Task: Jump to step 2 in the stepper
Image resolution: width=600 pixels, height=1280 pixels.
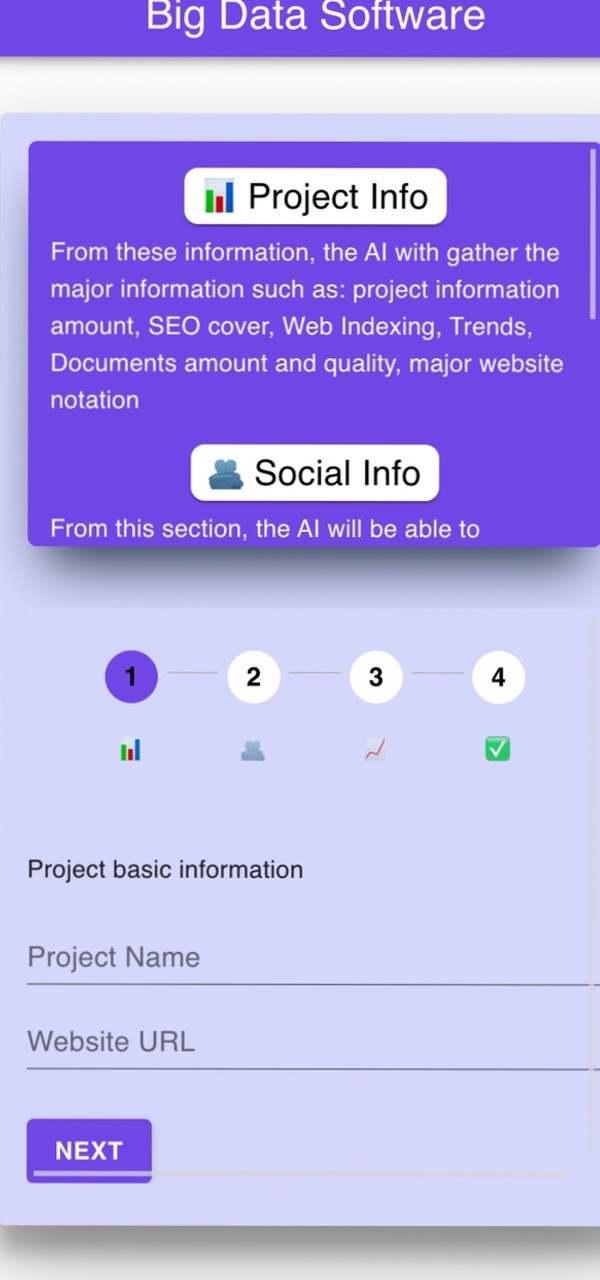Action: tap(253, 677)
